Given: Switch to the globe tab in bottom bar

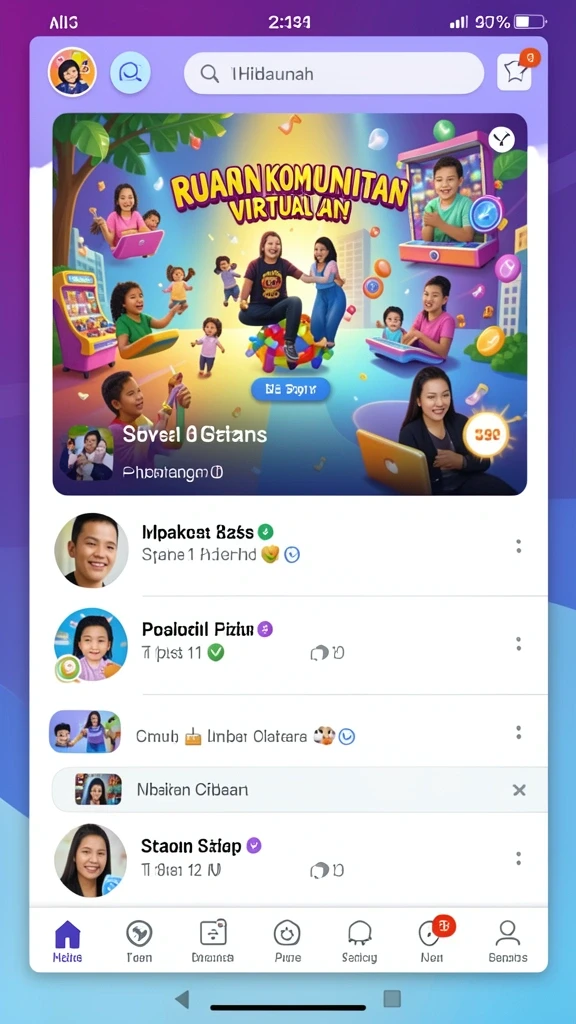Looking at the screenshot, I should pyautogui.click(x=139, y=941).
